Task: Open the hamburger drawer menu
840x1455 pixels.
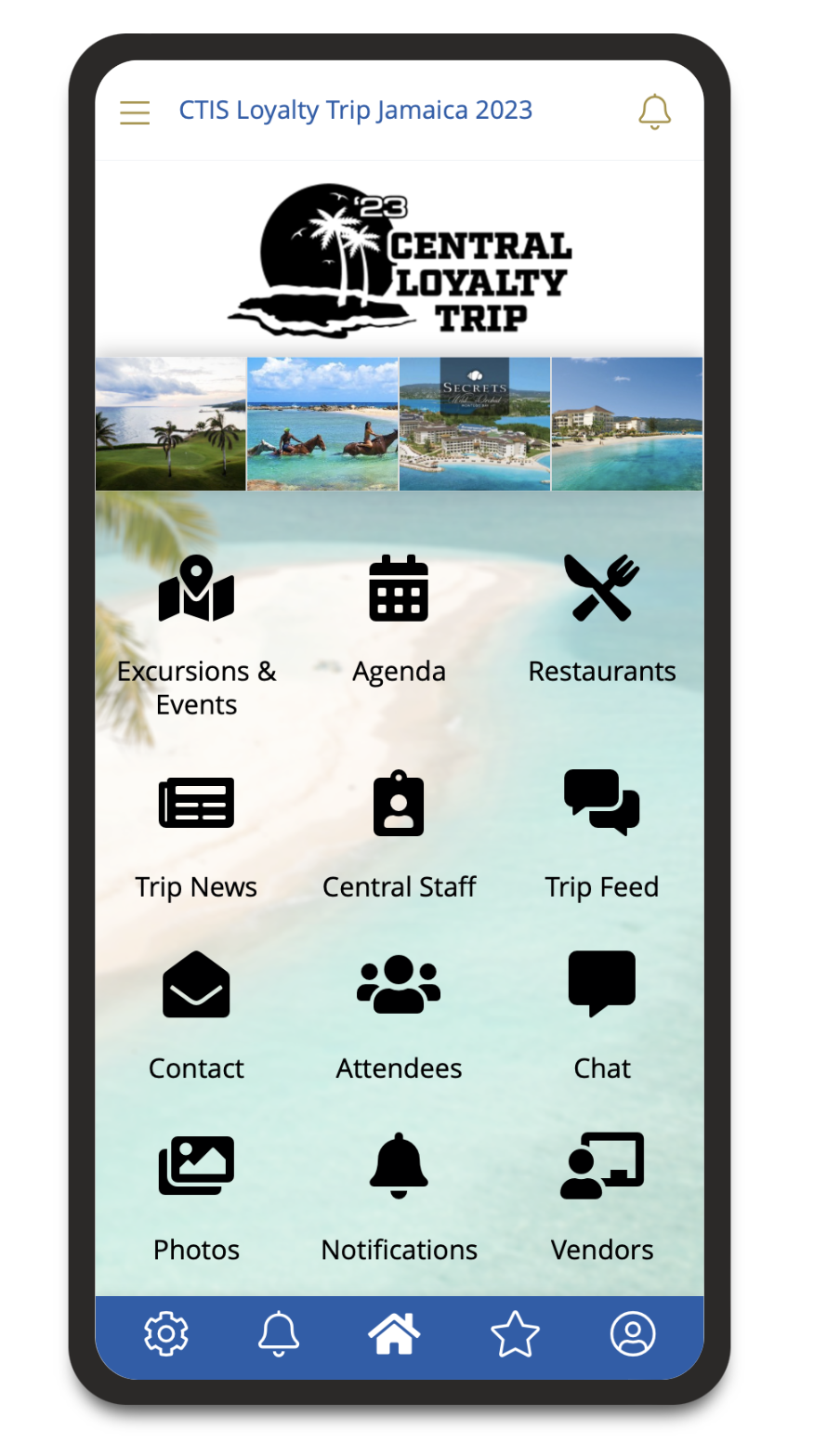Action: pos(135,112)
